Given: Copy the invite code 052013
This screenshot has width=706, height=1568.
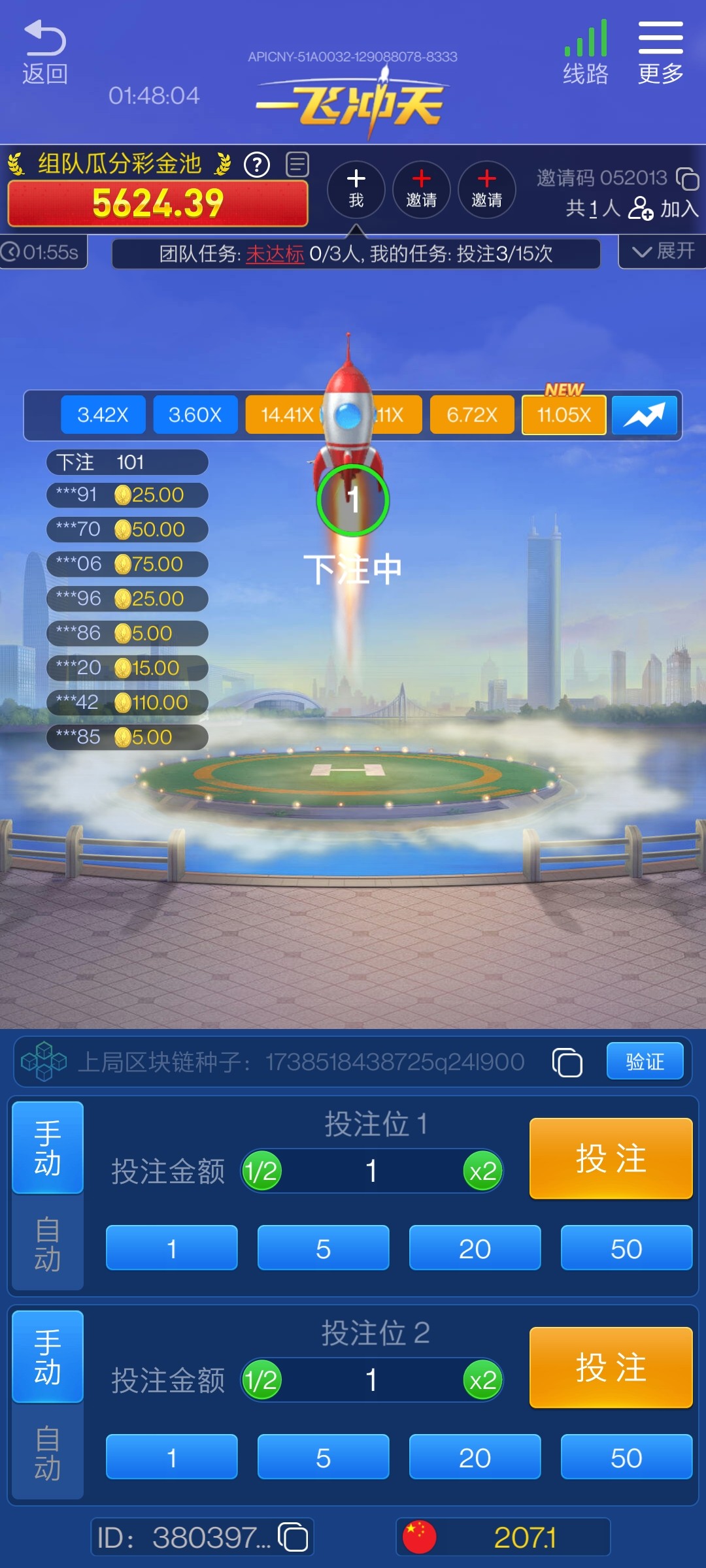Looking at the screenshot, I should pyautogui.click(x=687, y=178).
